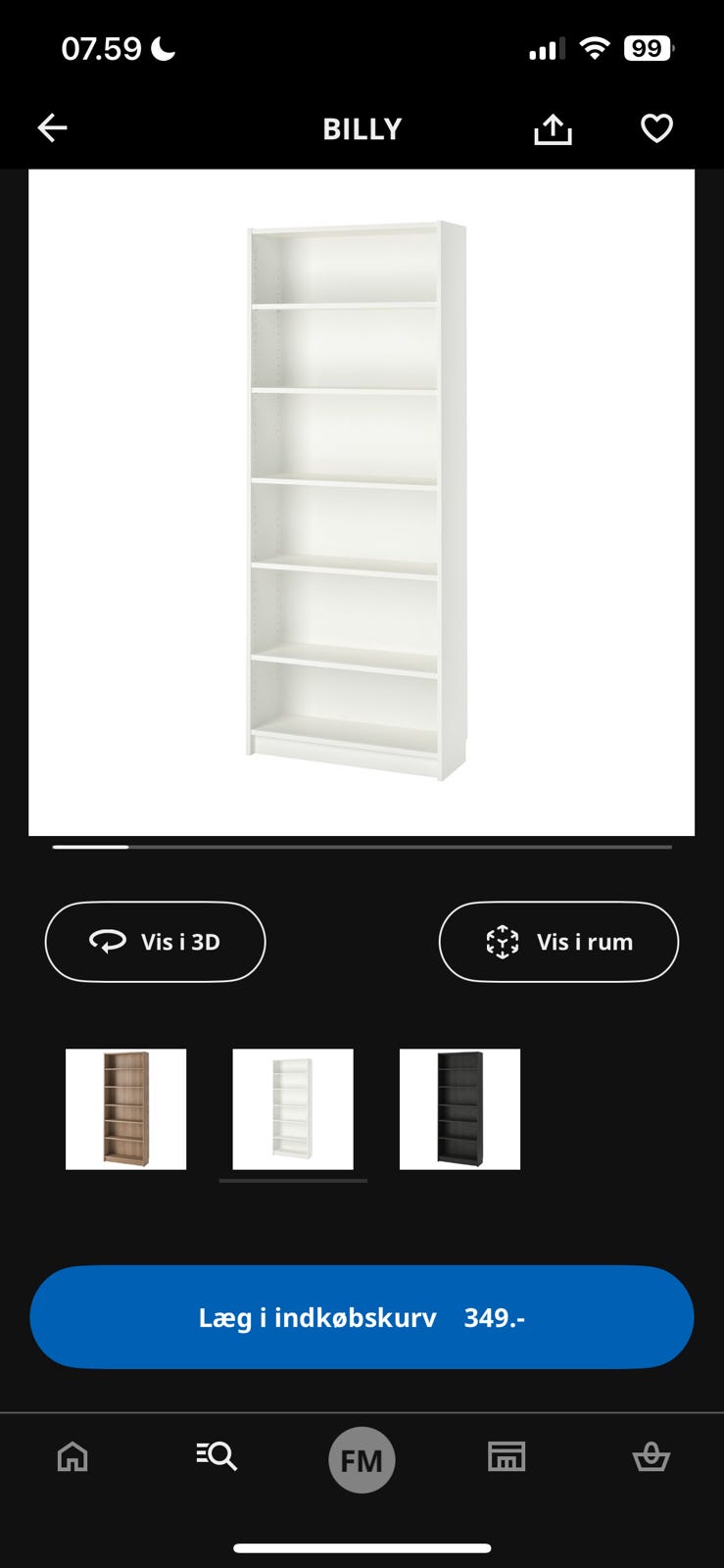Tap the battery indicator showing 99
The image size is (724, 1568).
(x=647, y=48)
